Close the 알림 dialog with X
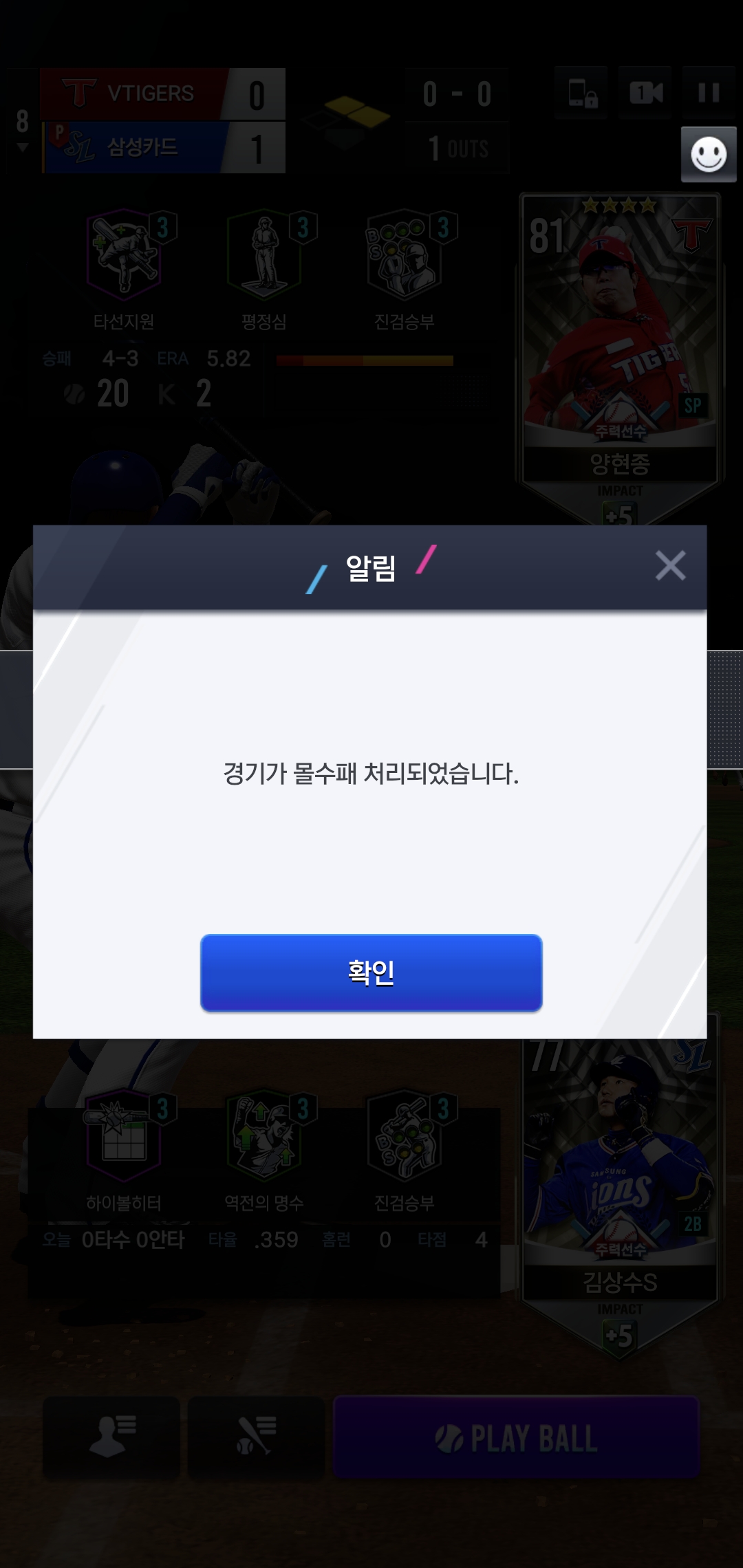 click(670, 566)
